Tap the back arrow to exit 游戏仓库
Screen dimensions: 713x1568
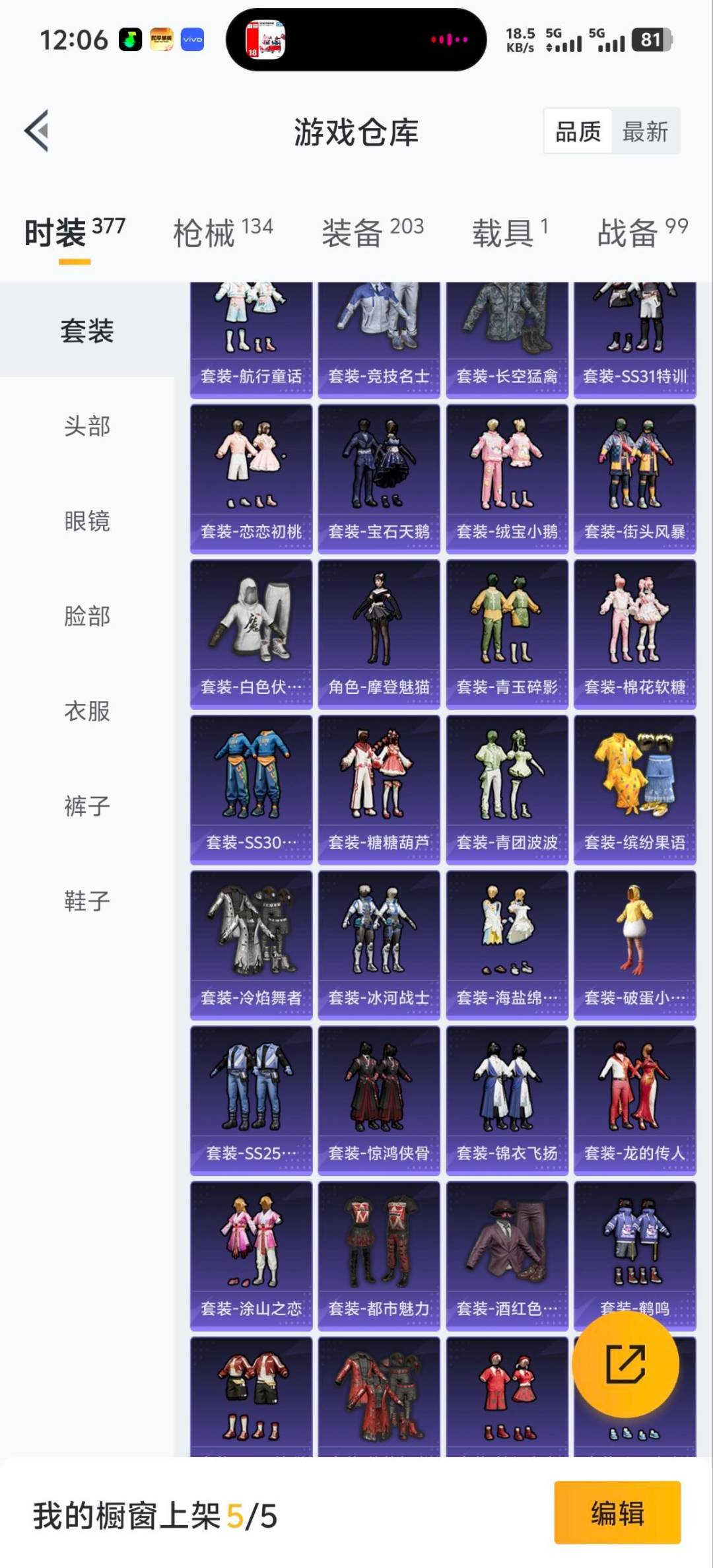coord(38,130)
